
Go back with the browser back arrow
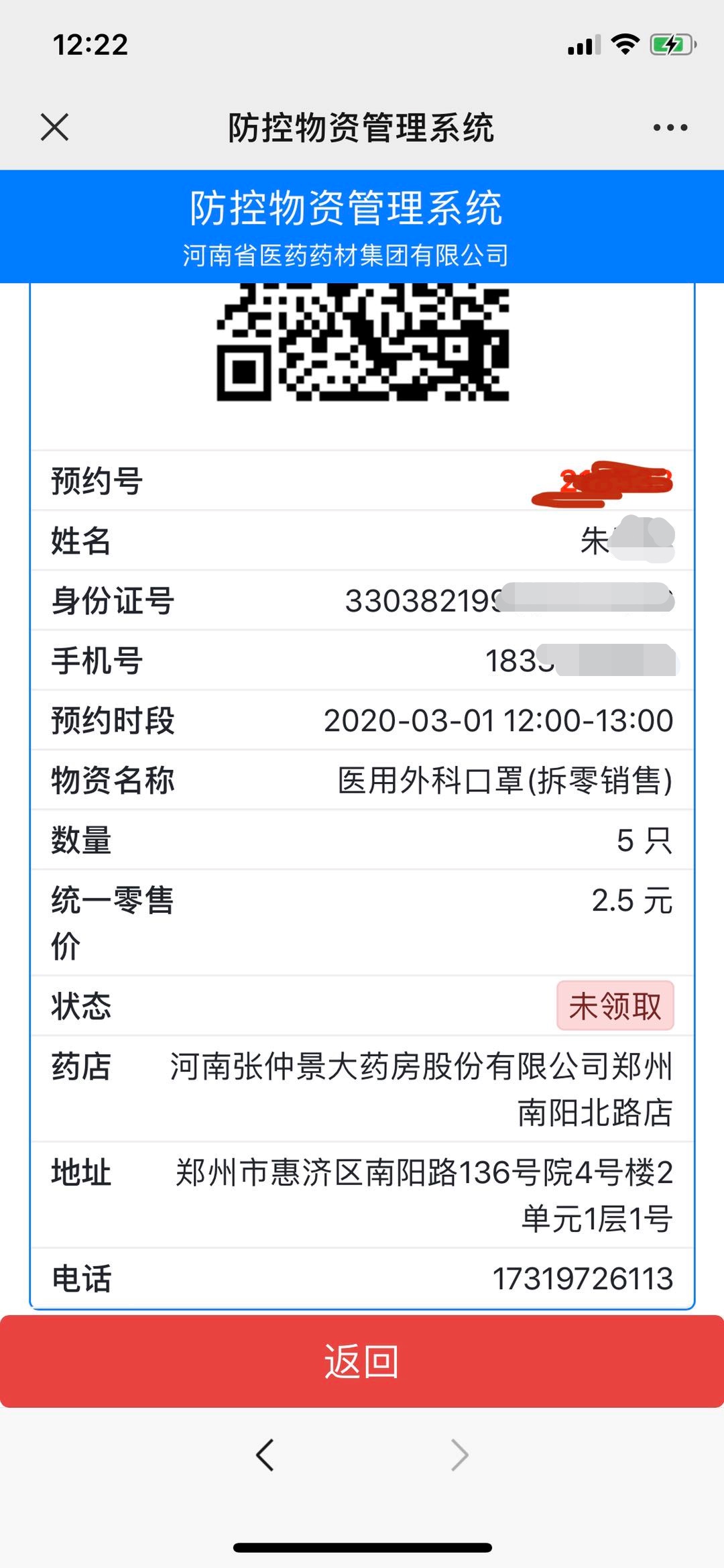[x=265, y=1455]
